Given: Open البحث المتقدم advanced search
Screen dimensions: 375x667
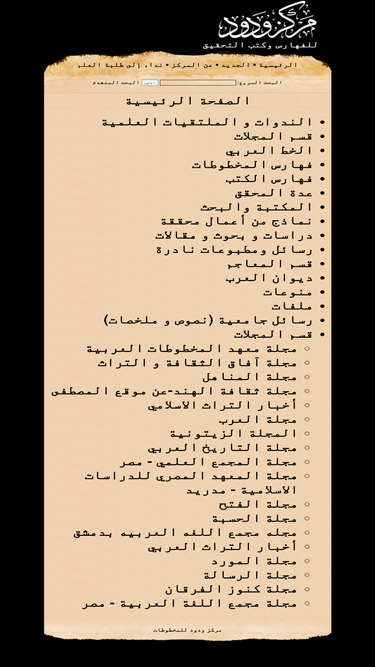Looking at the screenshot, I should click(116, 83).
